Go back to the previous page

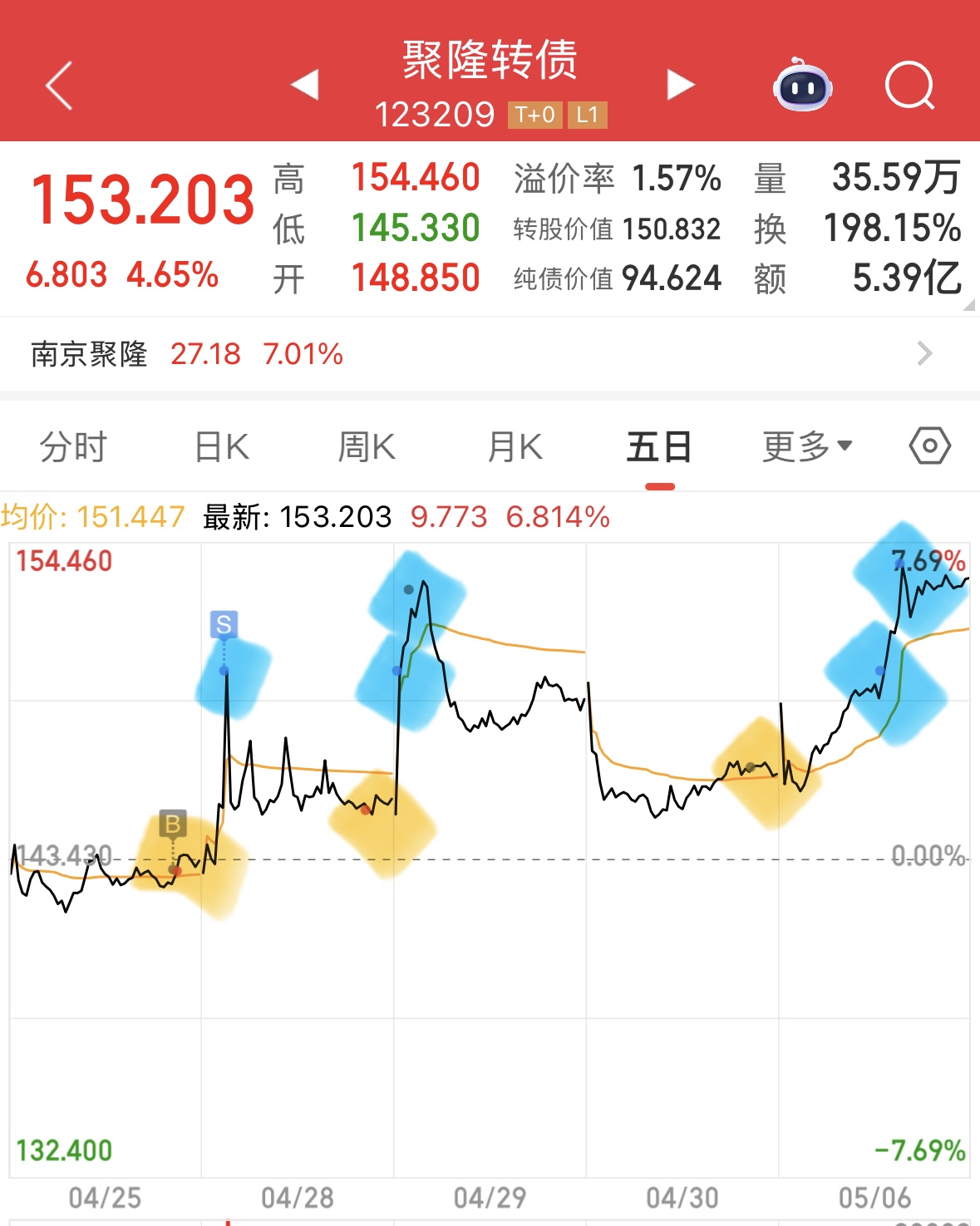click(59, 86)
